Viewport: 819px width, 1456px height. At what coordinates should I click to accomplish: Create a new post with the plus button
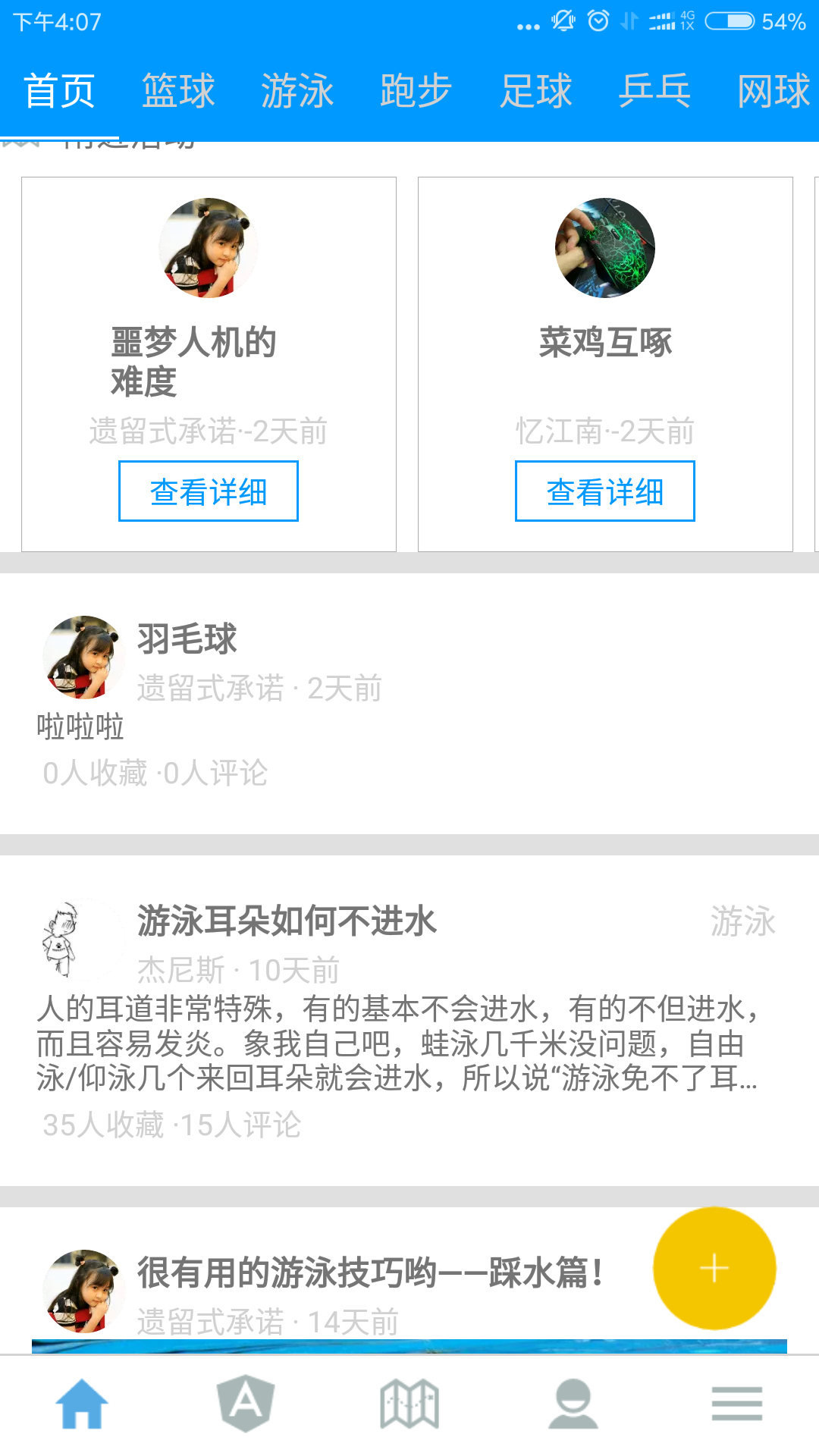pos(714,1268)
